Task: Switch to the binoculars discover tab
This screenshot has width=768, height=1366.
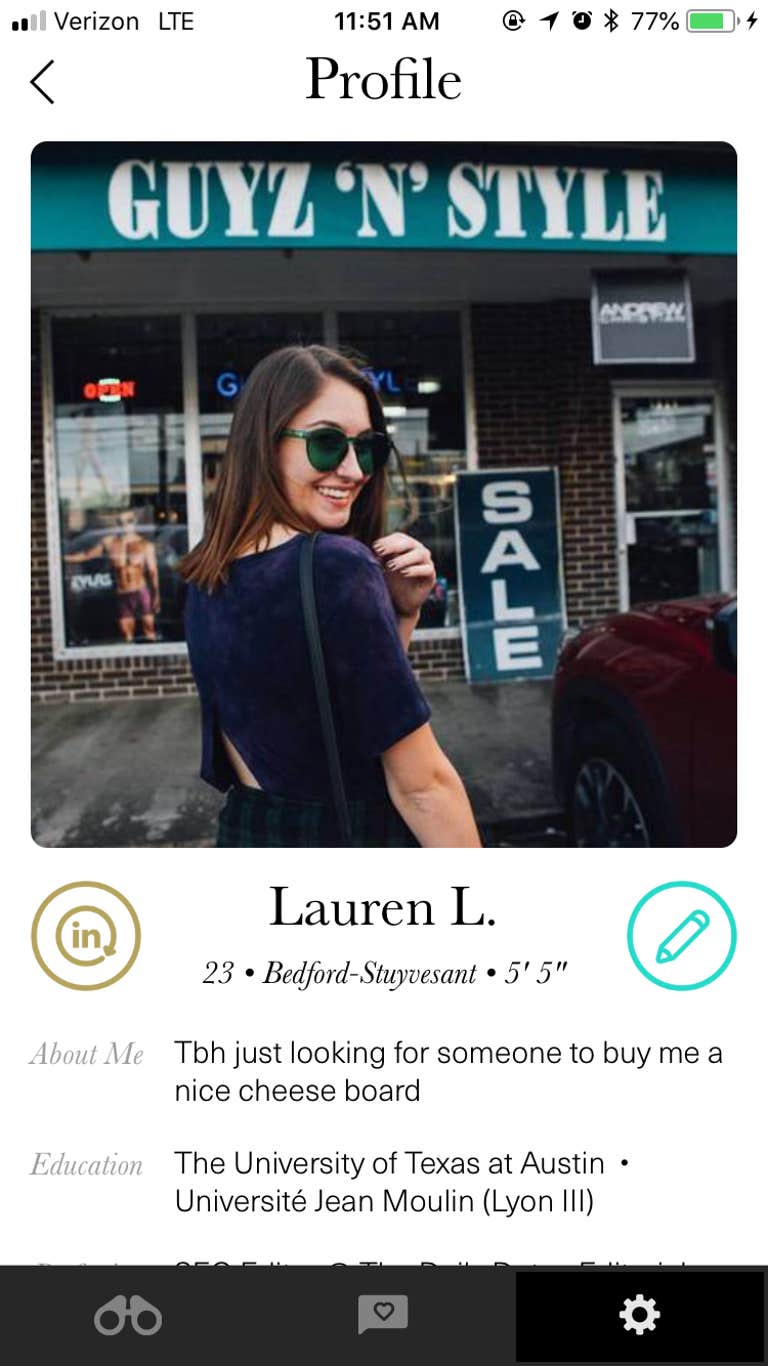Action: [128, 1316]
